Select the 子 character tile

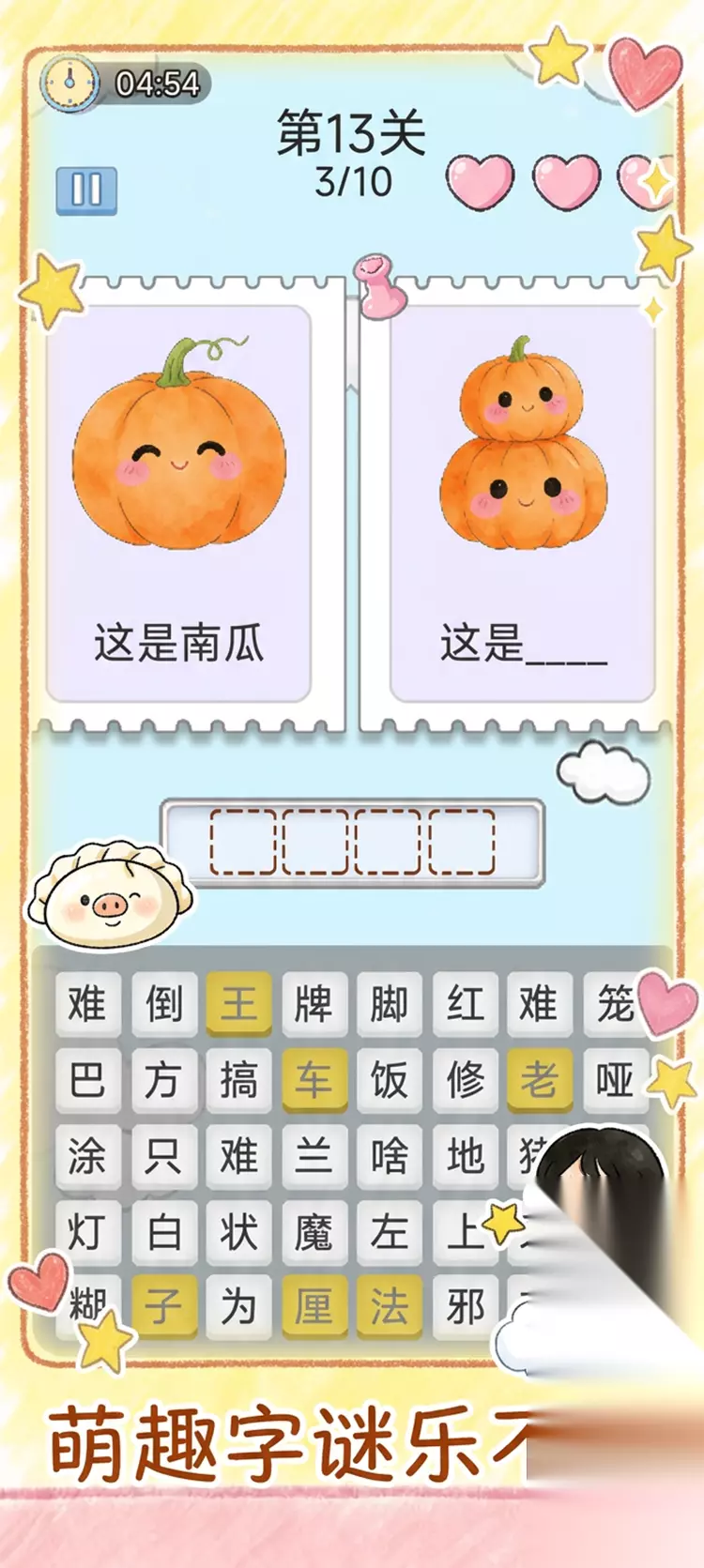point(163,1306)
